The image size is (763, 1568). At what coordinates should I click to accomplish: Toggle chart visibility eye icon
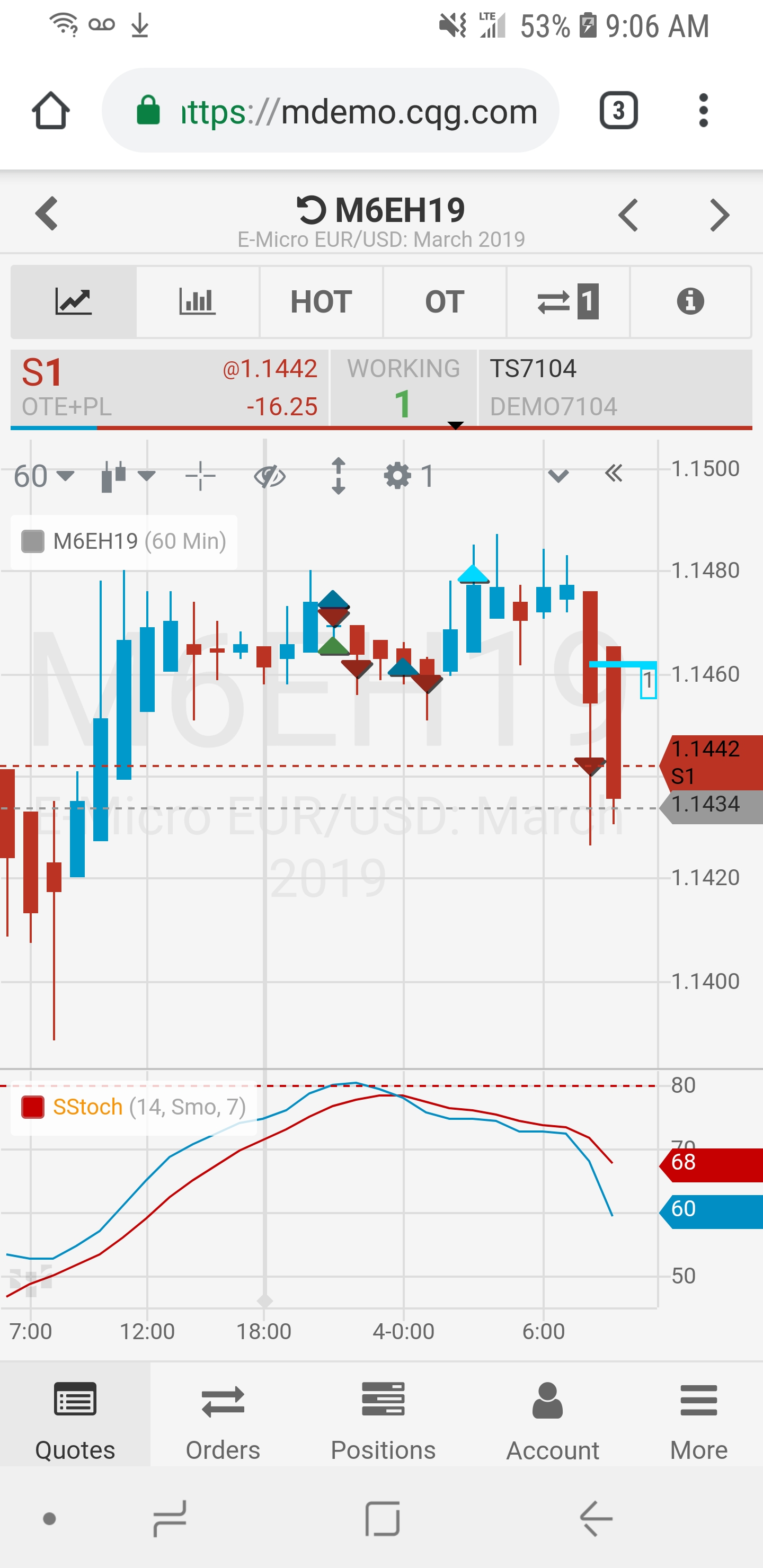[269, 476]
